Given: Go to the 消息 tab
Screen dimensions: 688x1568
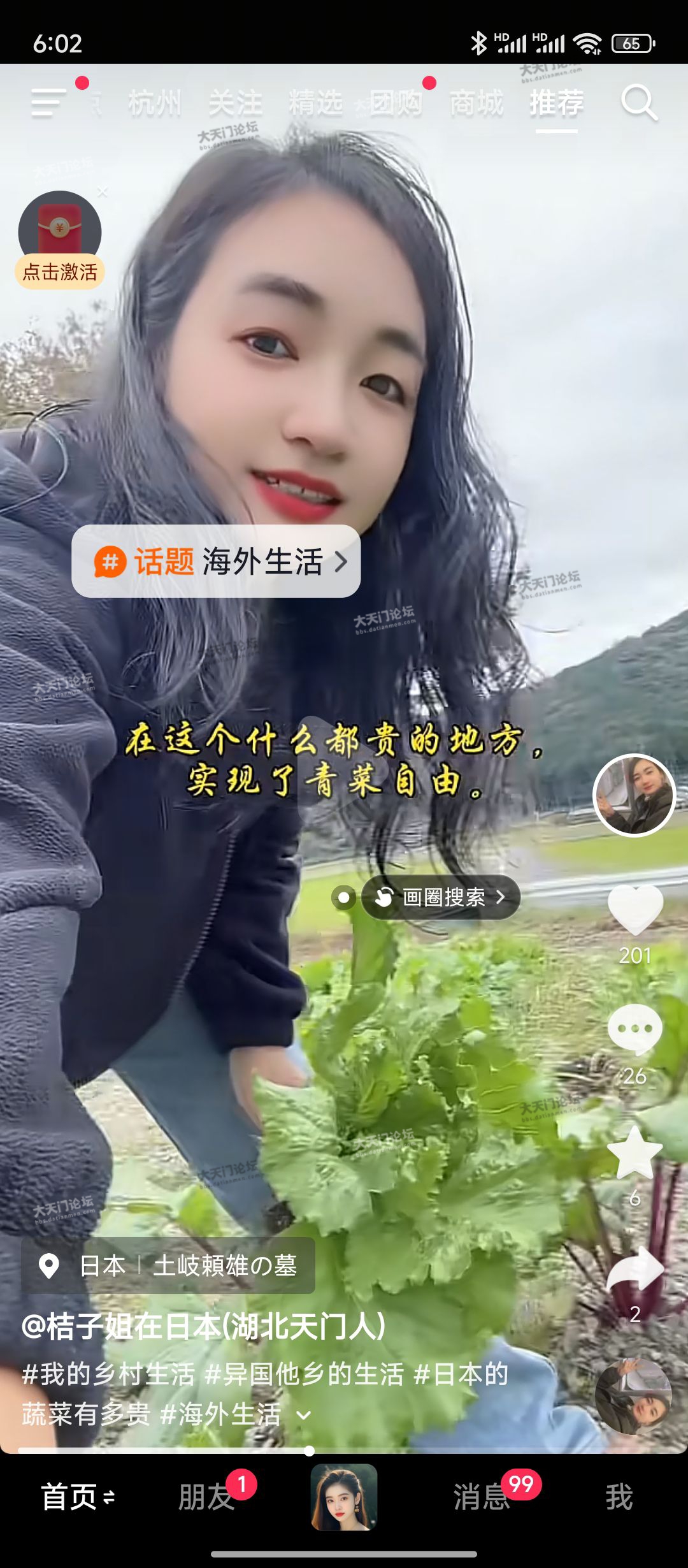Looking at the screenshot, I should 482,1497.
